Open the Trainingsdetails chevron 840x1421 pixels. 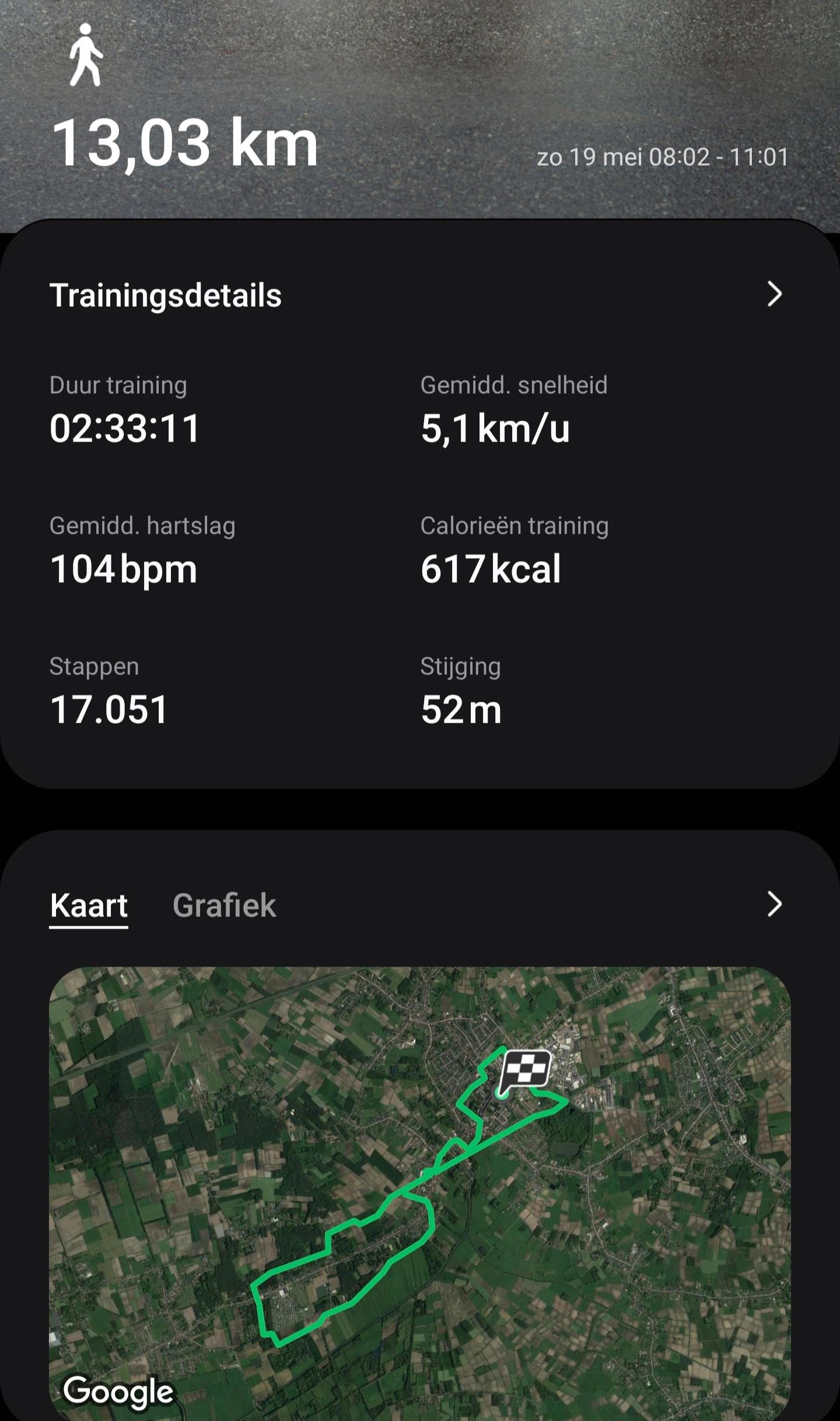(774, 294)
